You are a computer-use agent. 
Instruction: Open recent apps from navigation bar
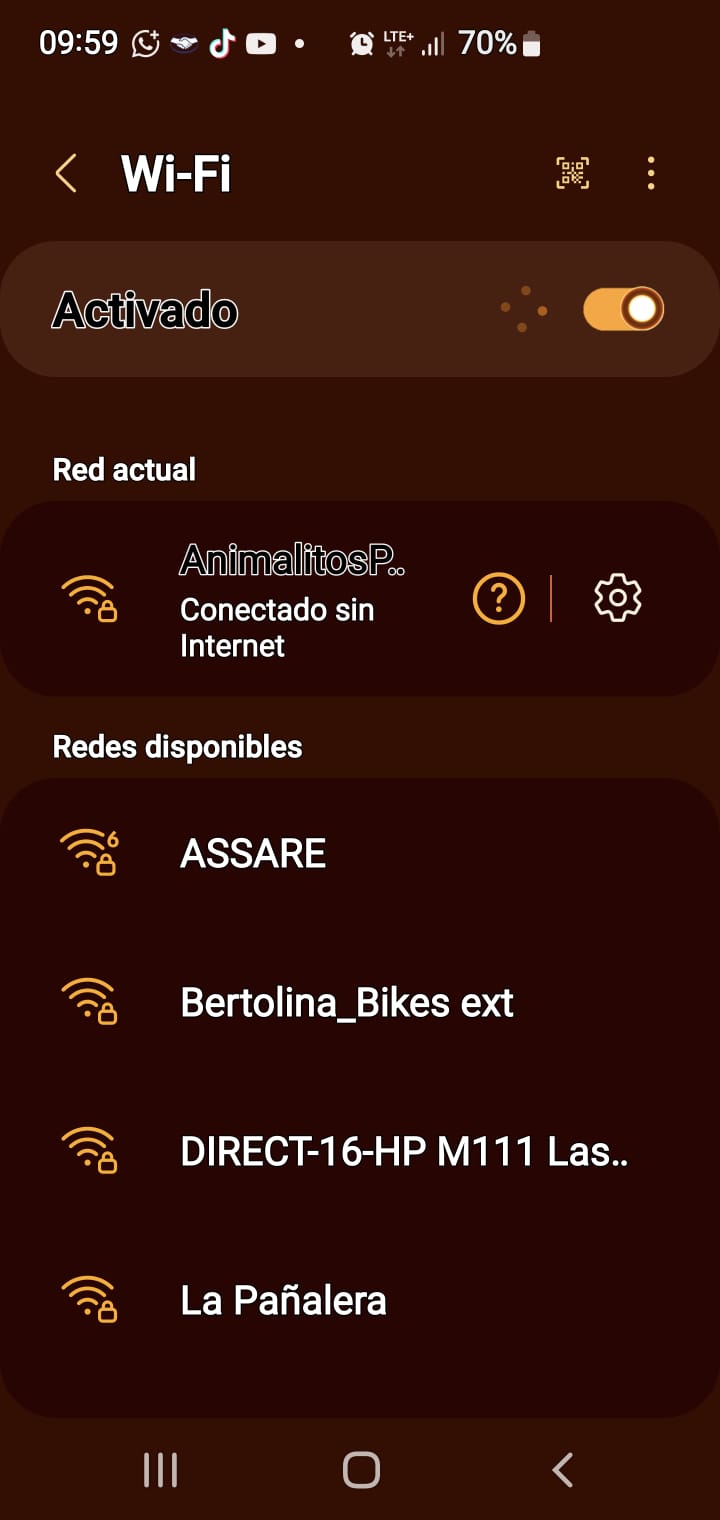[x=160, y=1470]
